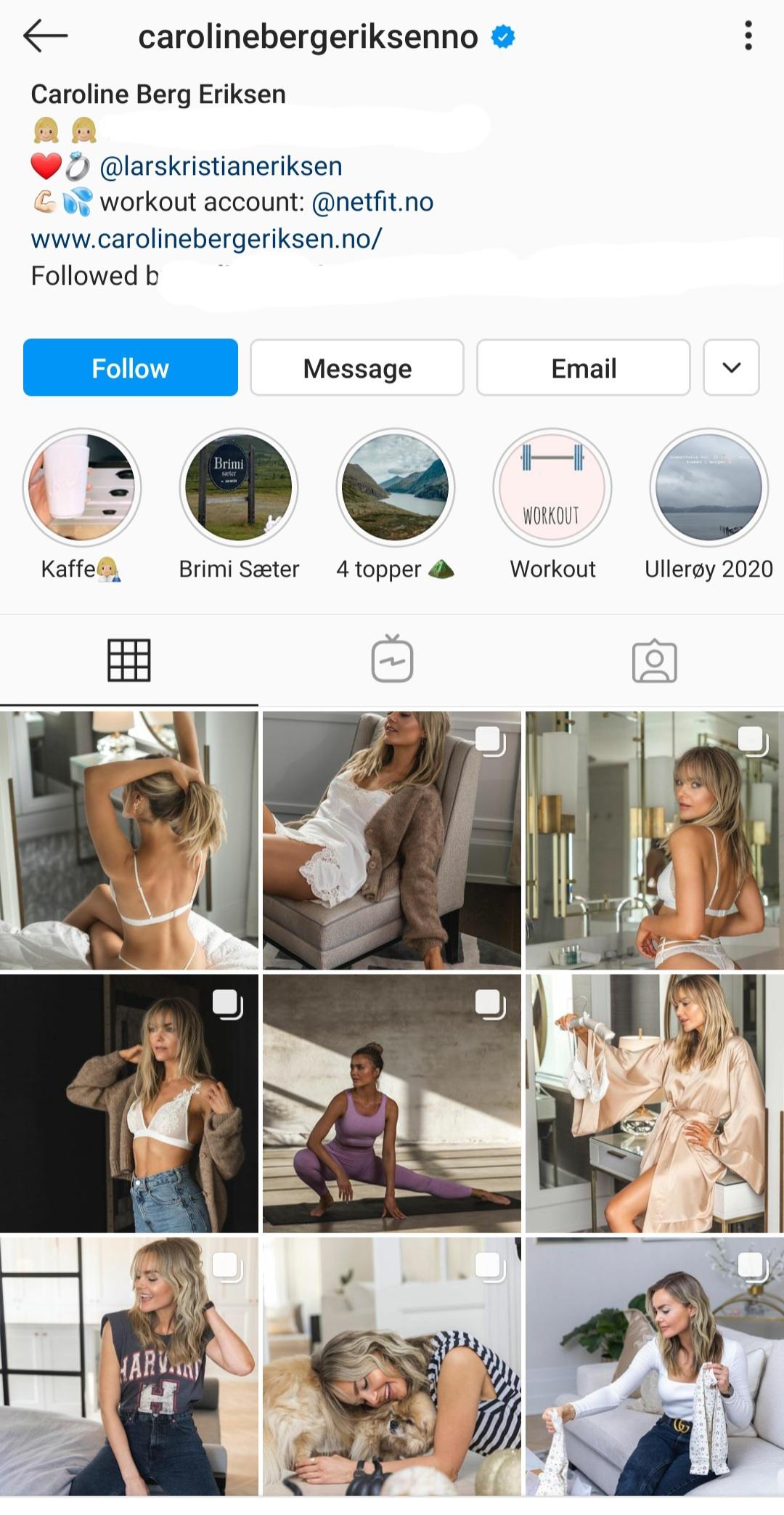Screen dimensions: 784x1515
Task: View the 4 topper story highlight
Action: [396, 487]
